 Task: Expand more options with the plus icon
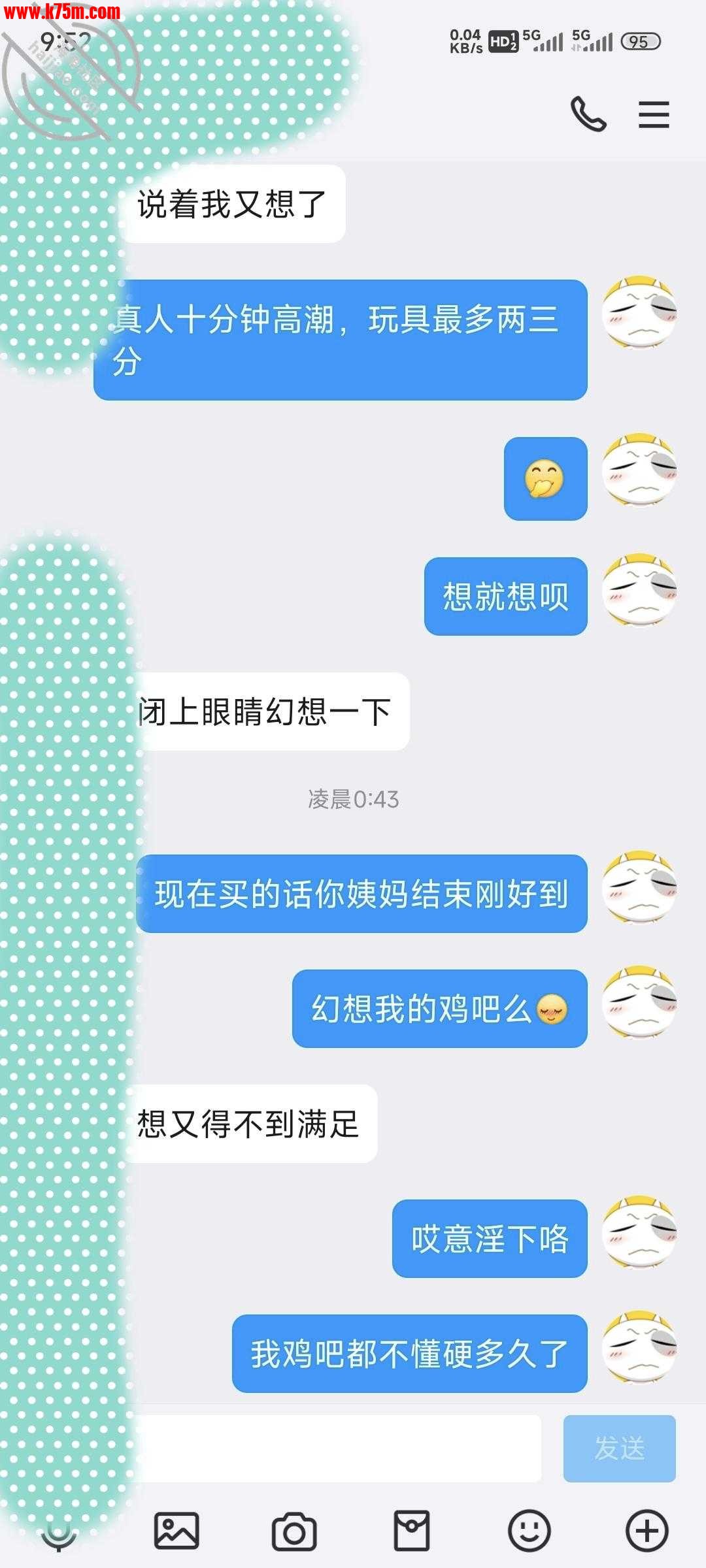click(x=647, y=1531)
